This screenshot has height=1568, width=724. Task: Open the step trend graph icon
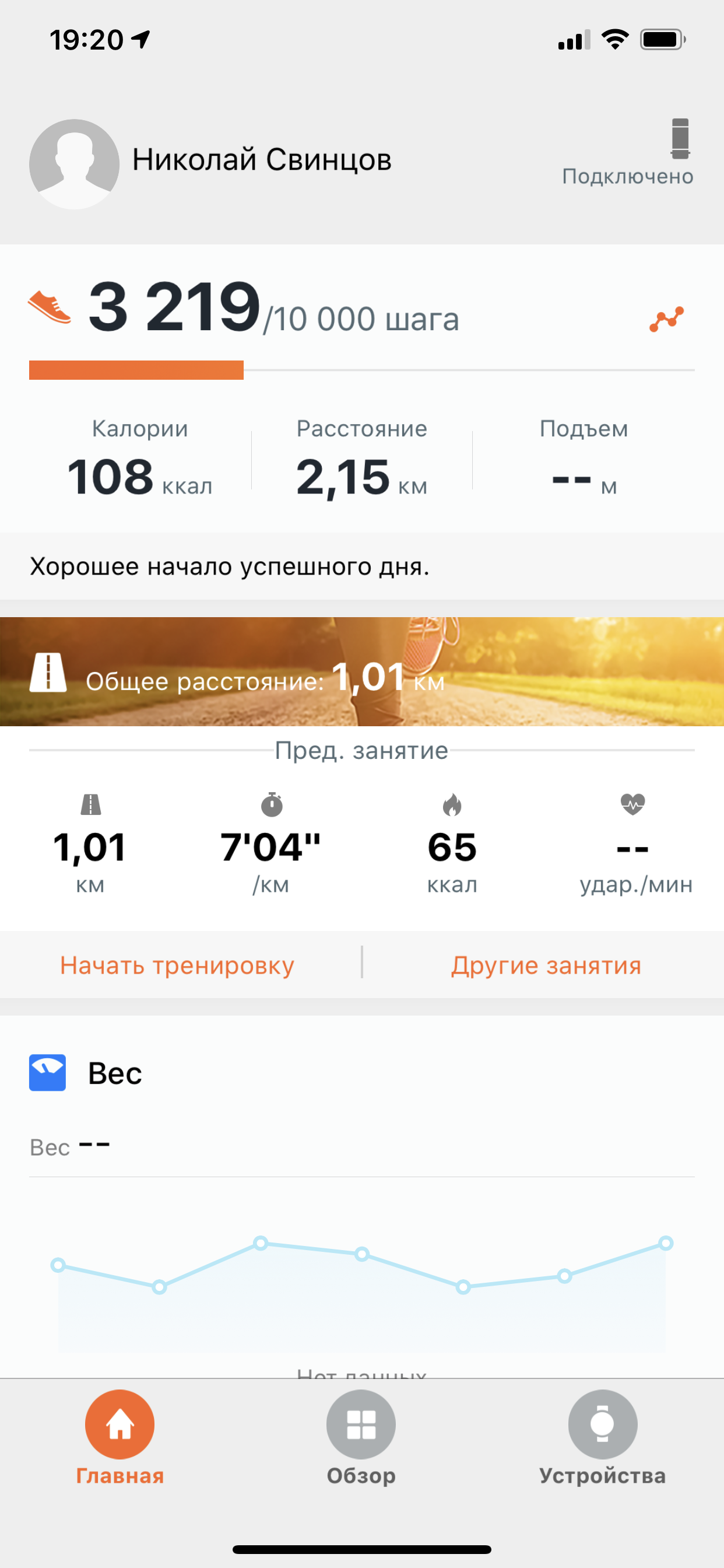[x=666, y=319]
